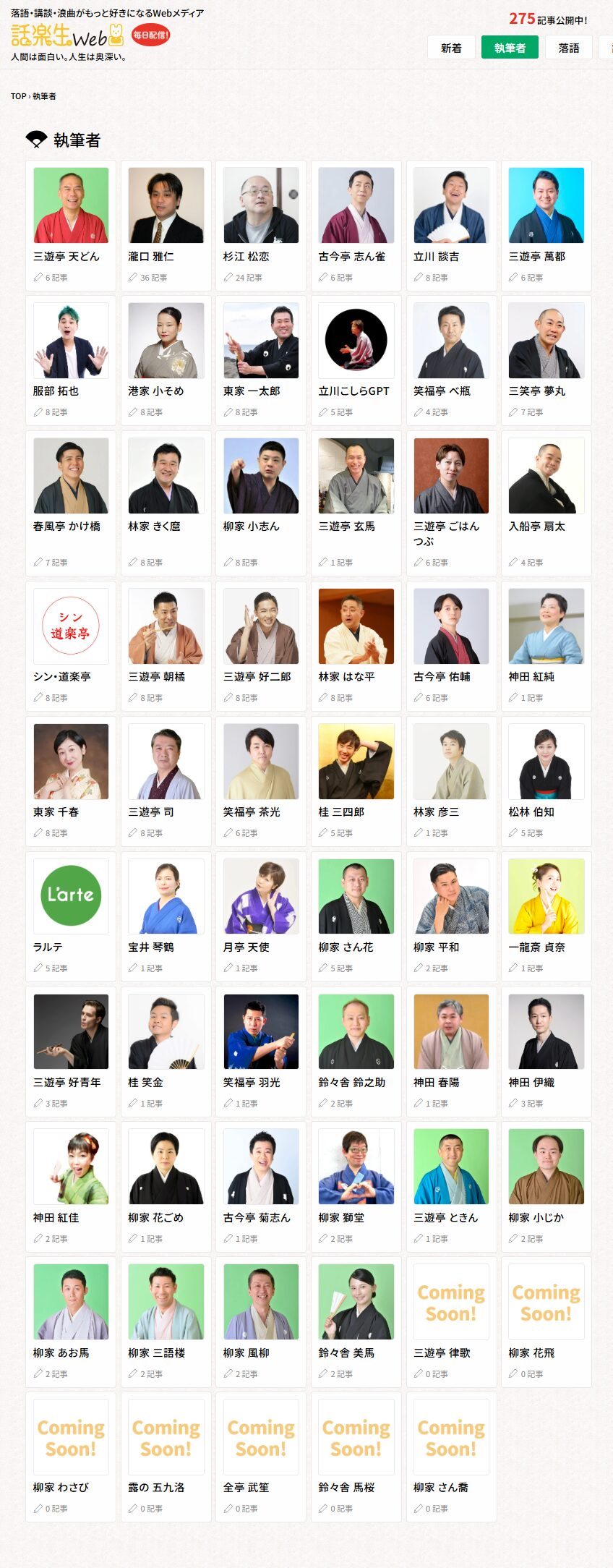
Task: Select 服部 拓也 author card
Action: tap(71, 359)
